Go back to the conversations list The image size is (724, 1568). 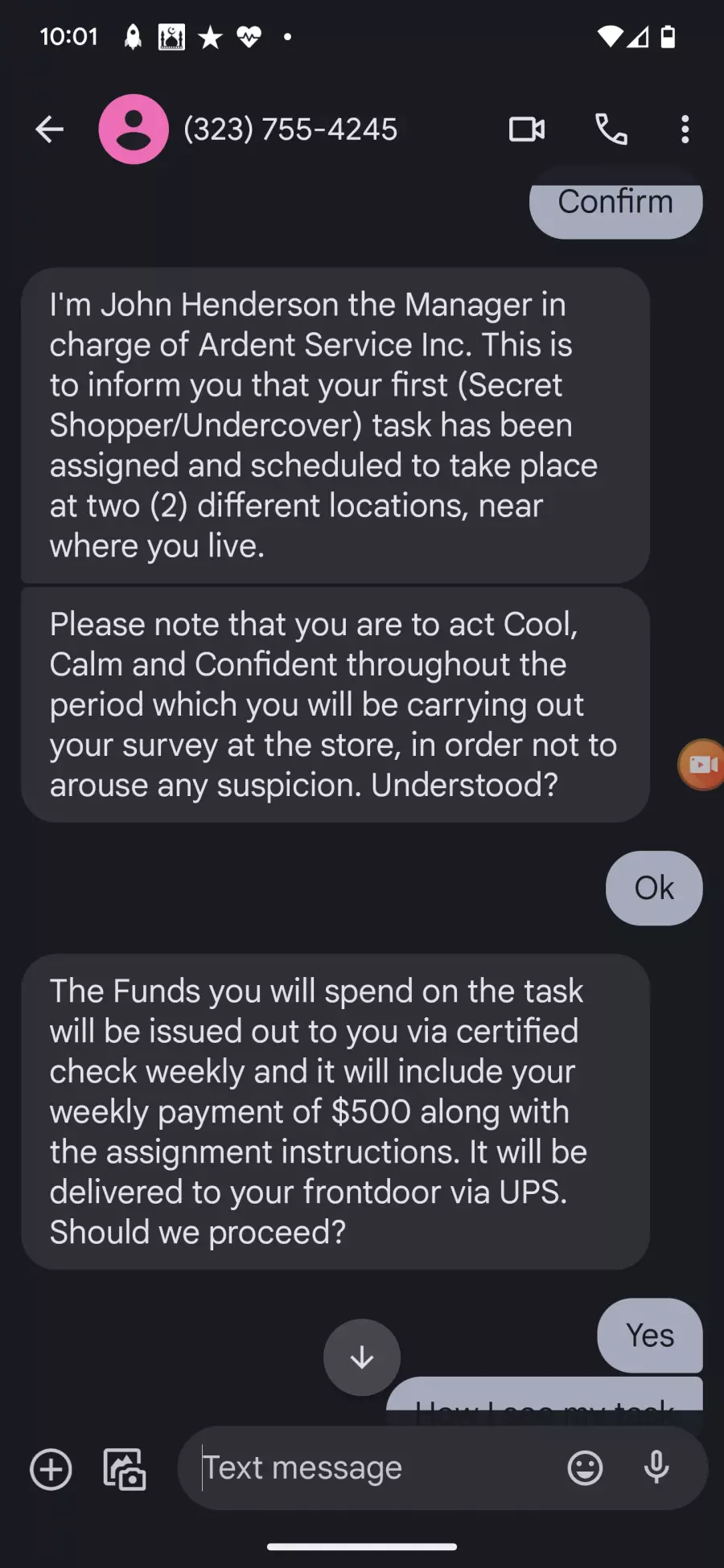pyautogui.click(x=50, y=129)
